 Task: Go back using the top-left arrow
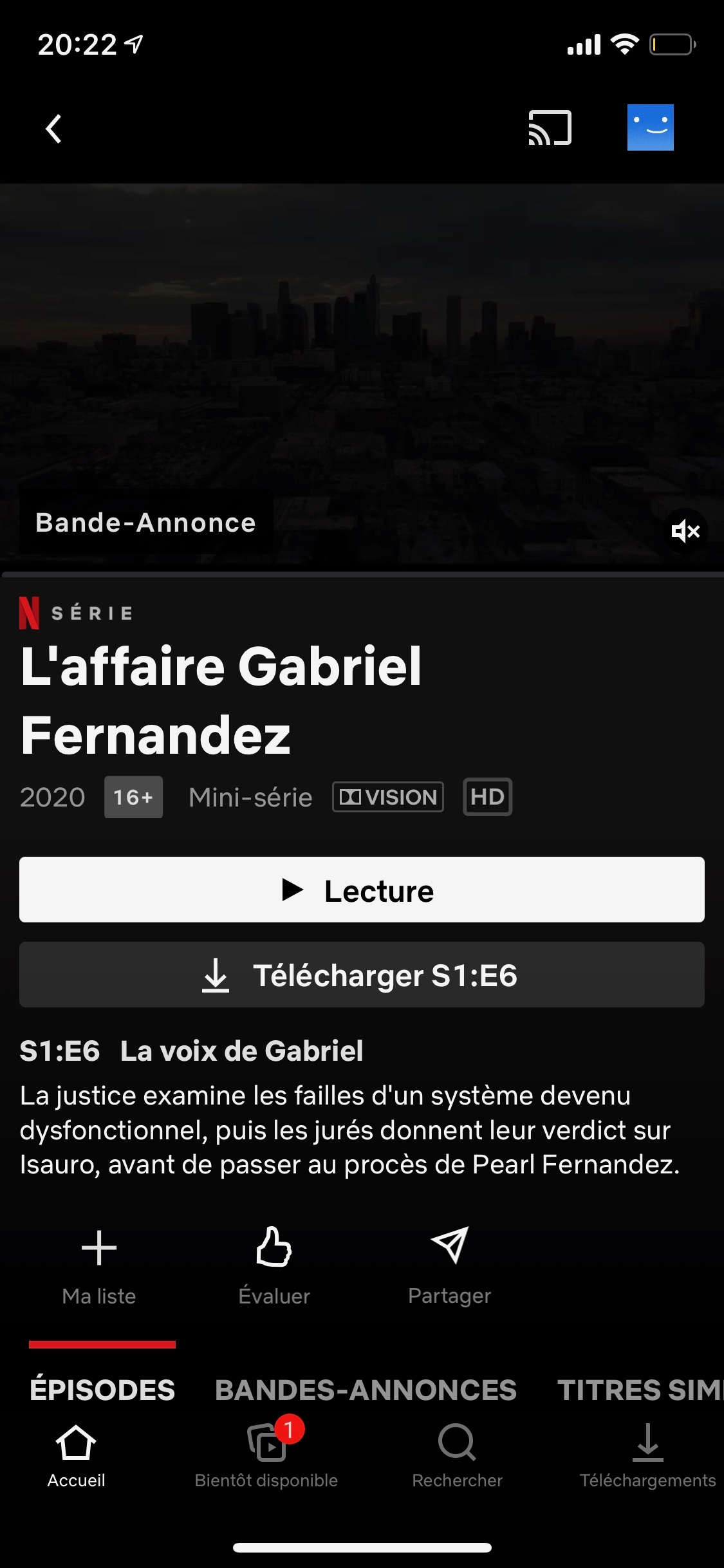point(54,129)
